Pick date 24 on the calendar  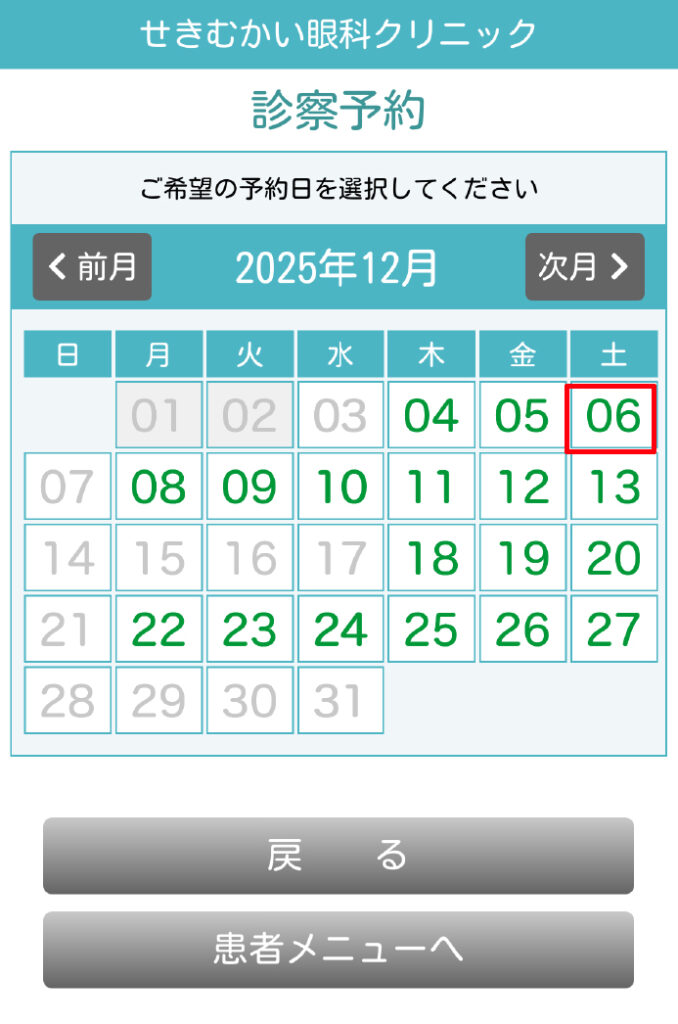click(340, 630)
